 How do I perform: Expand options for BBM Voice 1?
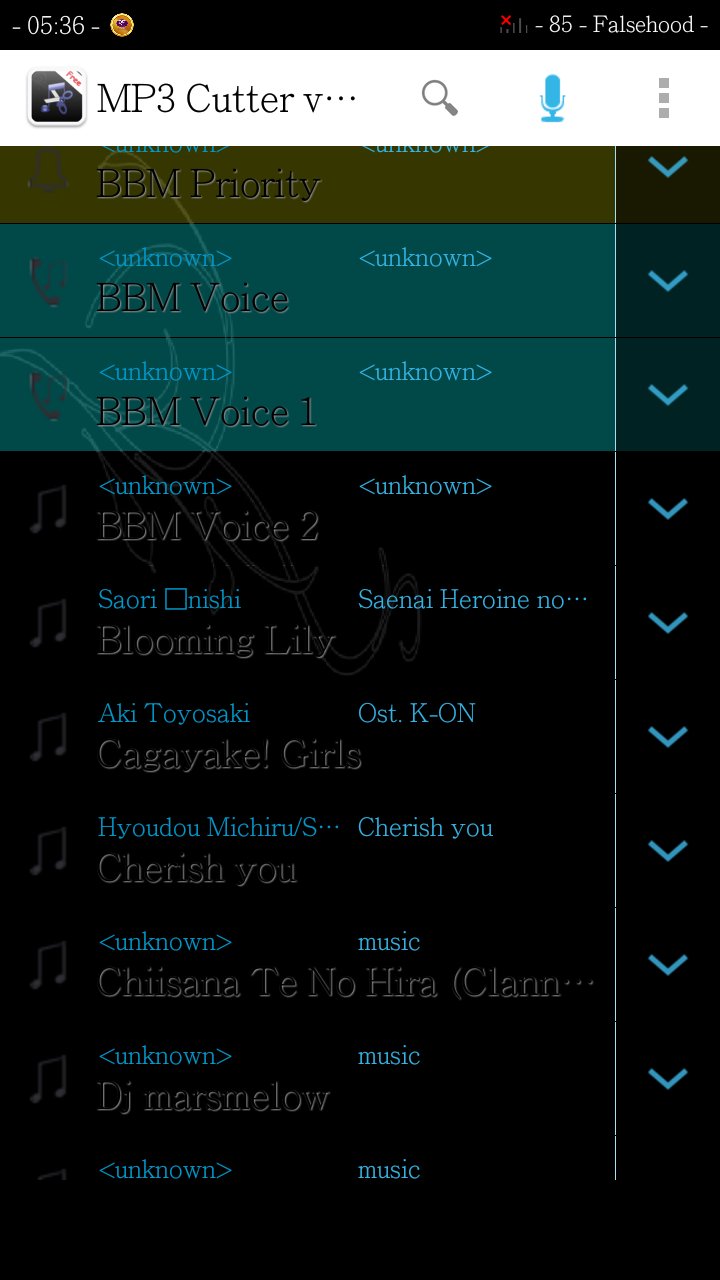click(667, 393)
